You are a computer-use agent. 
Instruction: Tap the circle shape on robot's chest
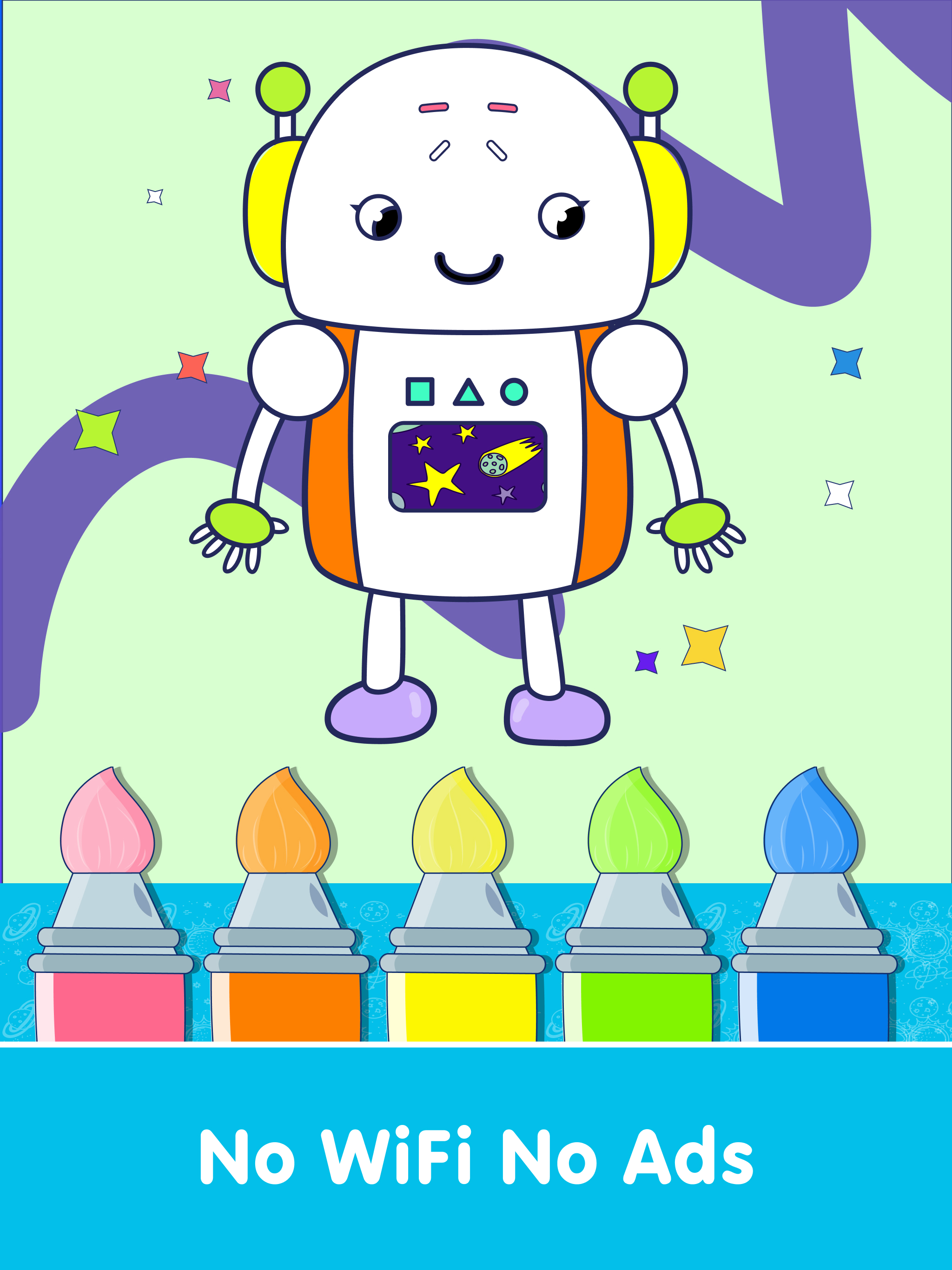pyautogui.click(x=516, y=391)
